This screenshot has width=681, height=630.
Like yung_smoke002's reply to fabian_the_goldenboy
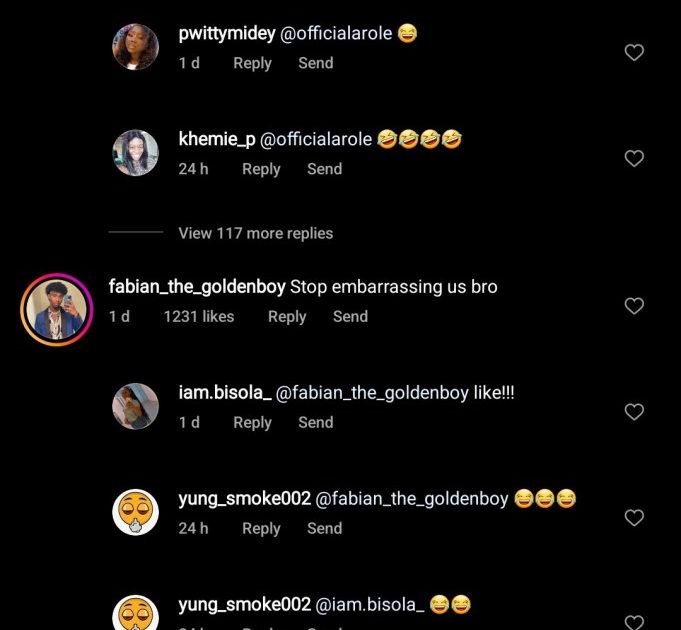(x=634, y=517)
